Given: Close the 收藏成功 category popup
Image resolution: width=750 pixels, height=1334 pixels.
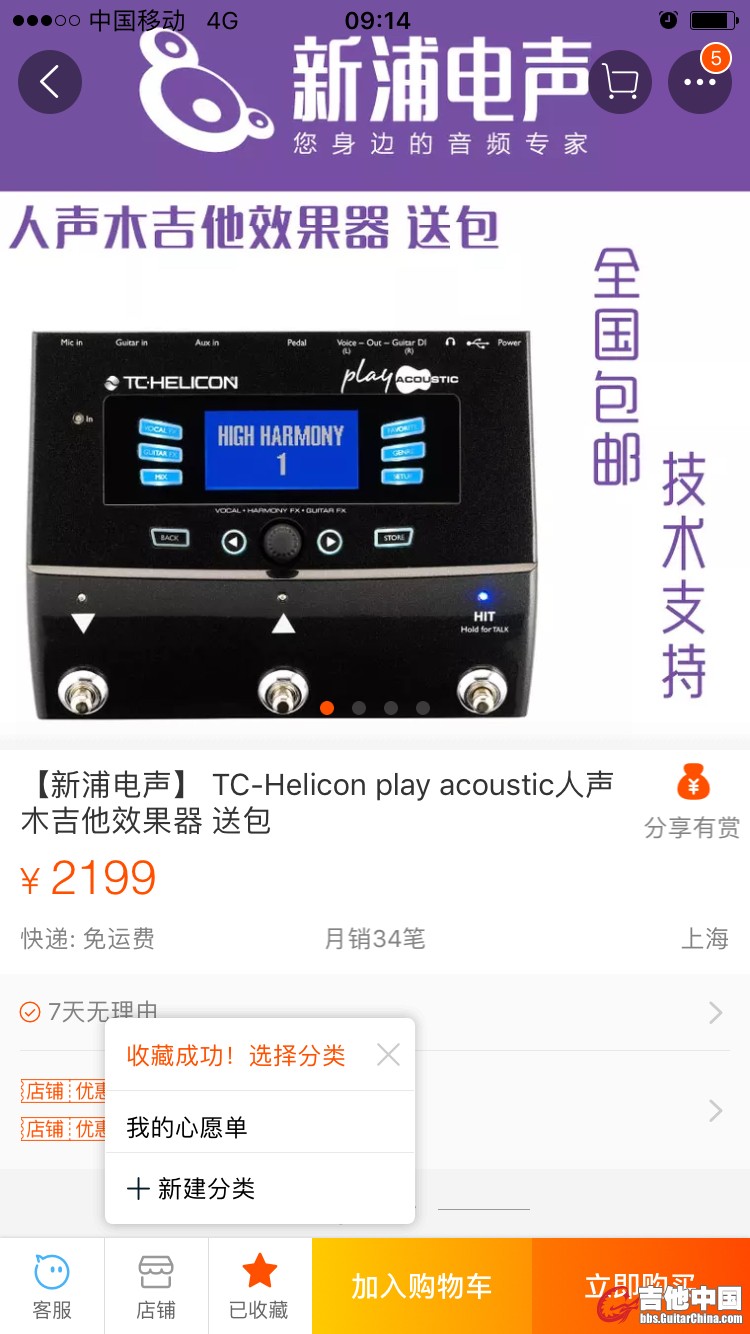Looking at the screenshot, I should pyautogui.click(x=388, y=1054).
